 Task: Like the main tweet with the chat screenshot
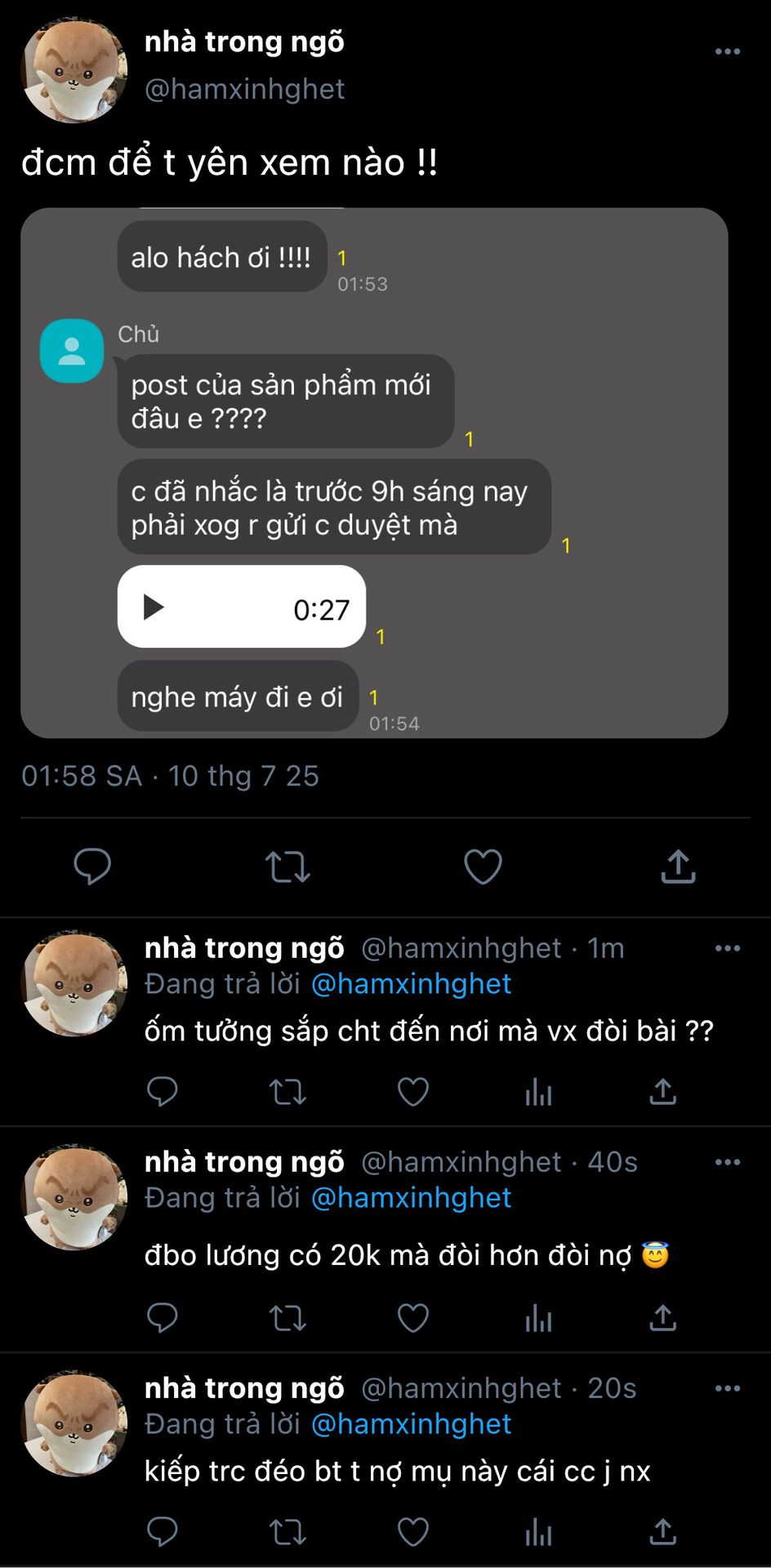(483, 866)
